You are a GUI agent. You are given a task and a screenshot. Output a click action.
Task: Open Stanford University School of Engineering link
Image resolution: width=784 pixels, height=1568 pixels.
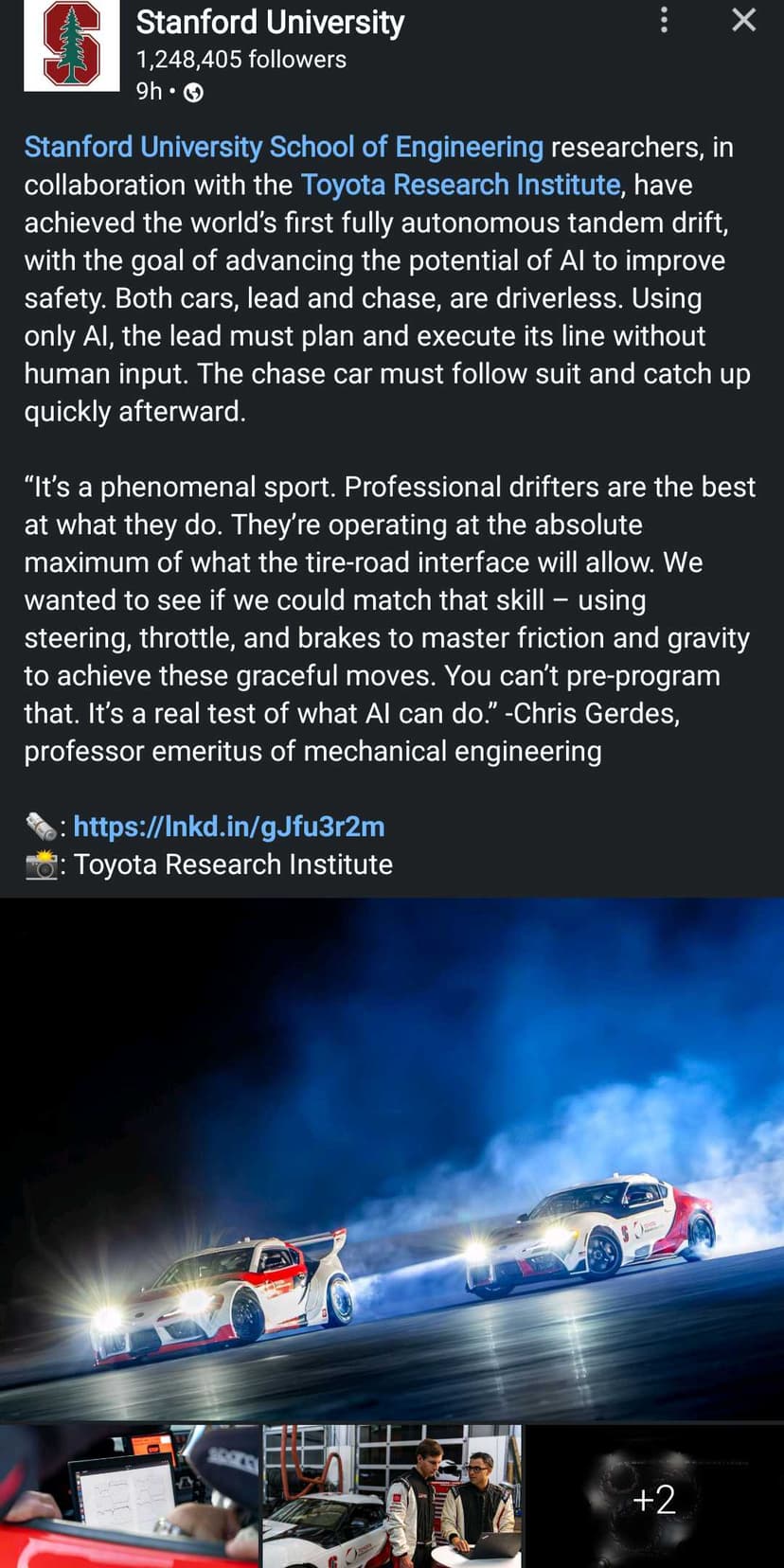point(284,148)
